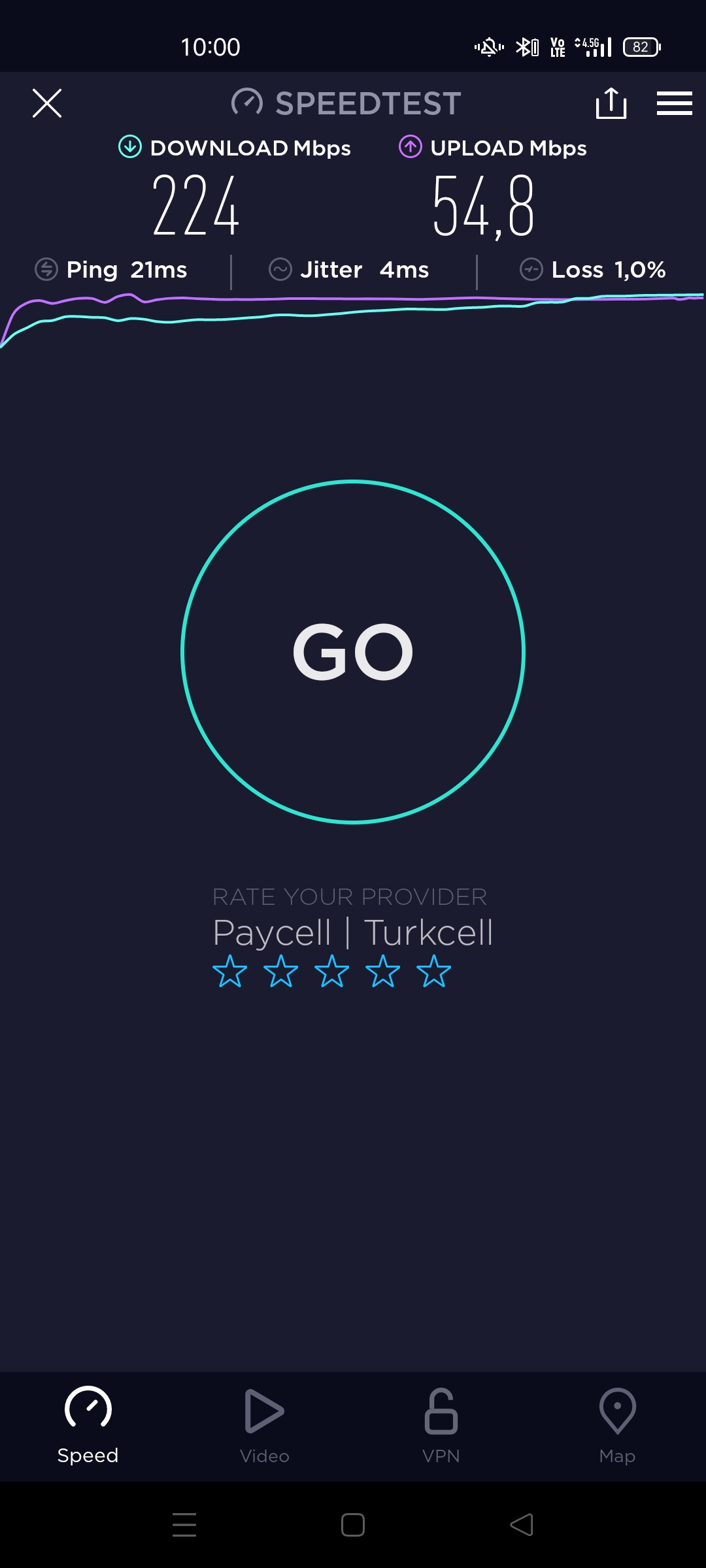Switch to the Video tab
706x1568 pixels.
pos(265,1426)
